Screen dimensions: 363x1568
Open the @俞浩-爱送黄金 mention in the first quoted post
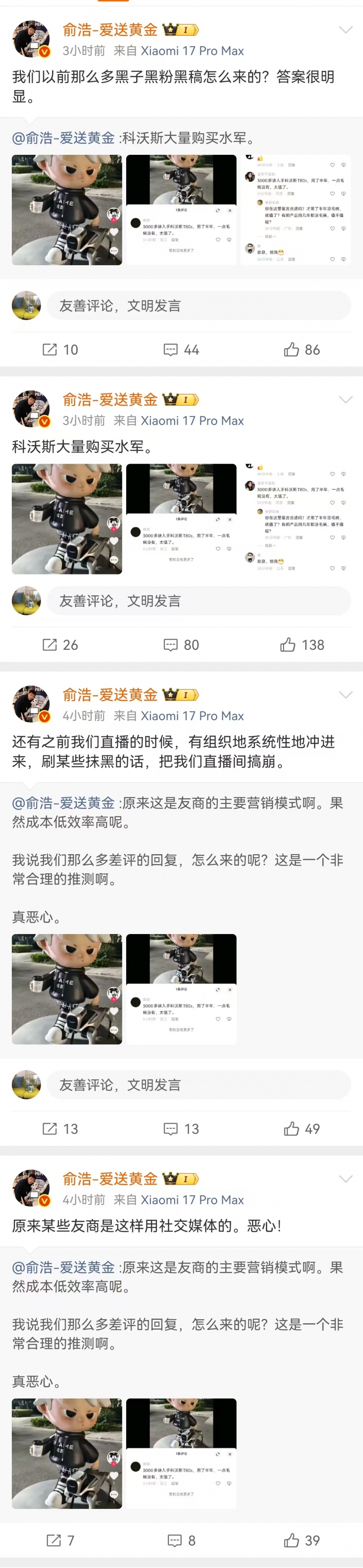(x=63, y=138)
